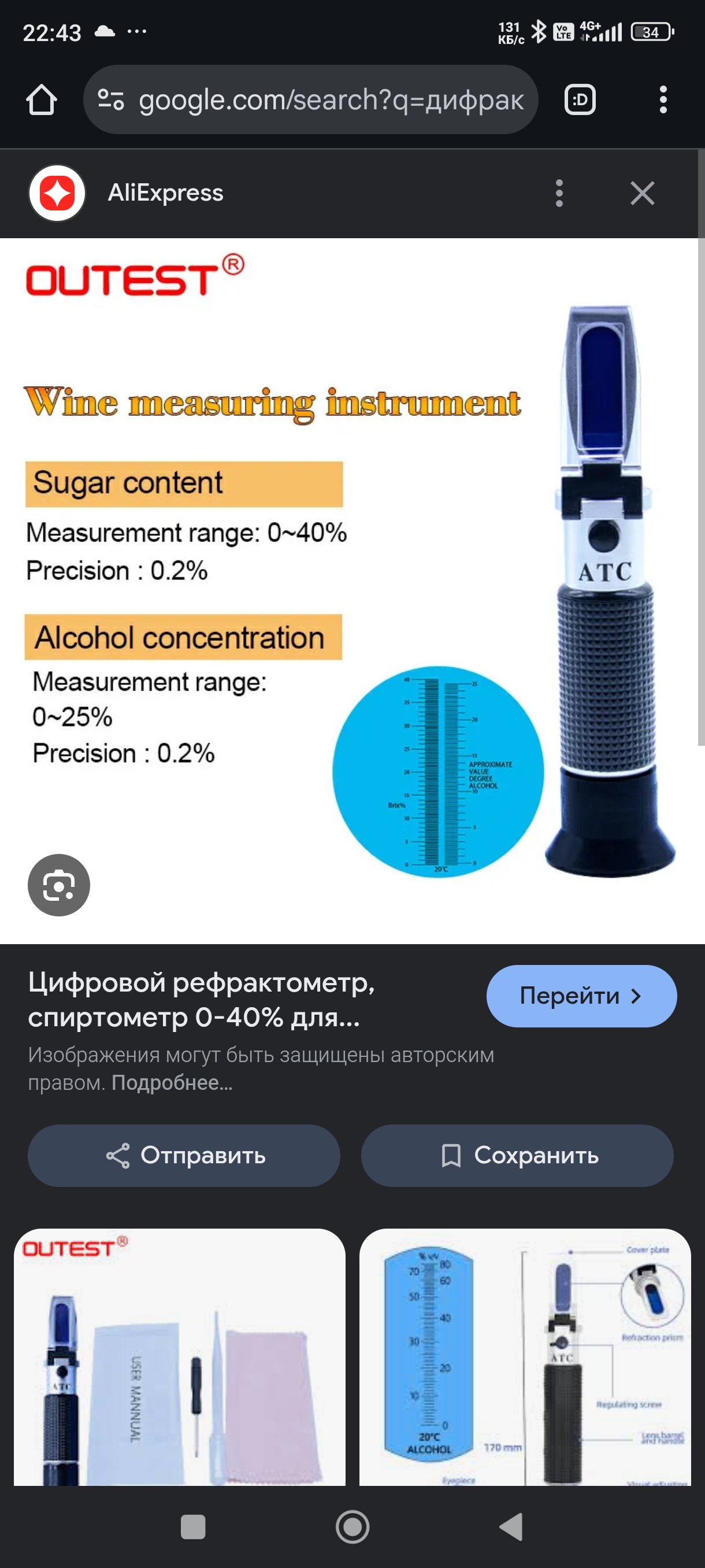Close the AliExpress image viewer
This screenshot has height=1568, width=705.
(643, 193)
